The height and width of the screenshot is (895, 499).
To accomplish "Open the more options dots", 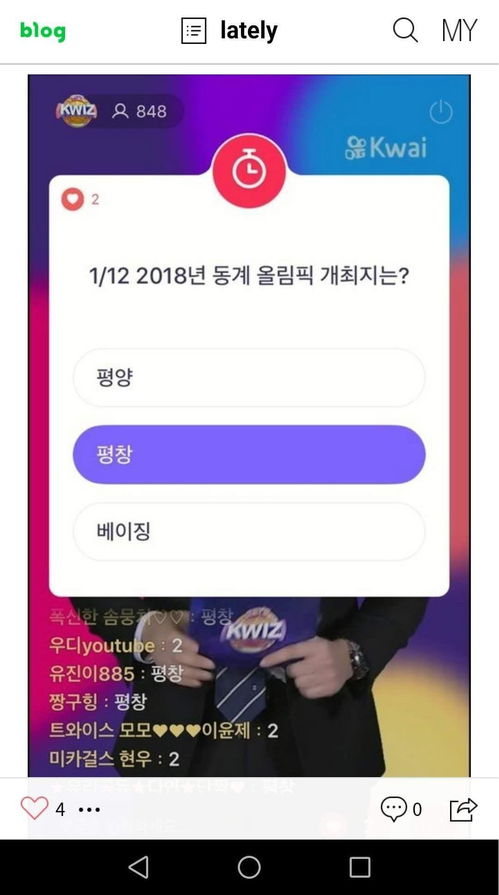I will [x=89, y=809].
